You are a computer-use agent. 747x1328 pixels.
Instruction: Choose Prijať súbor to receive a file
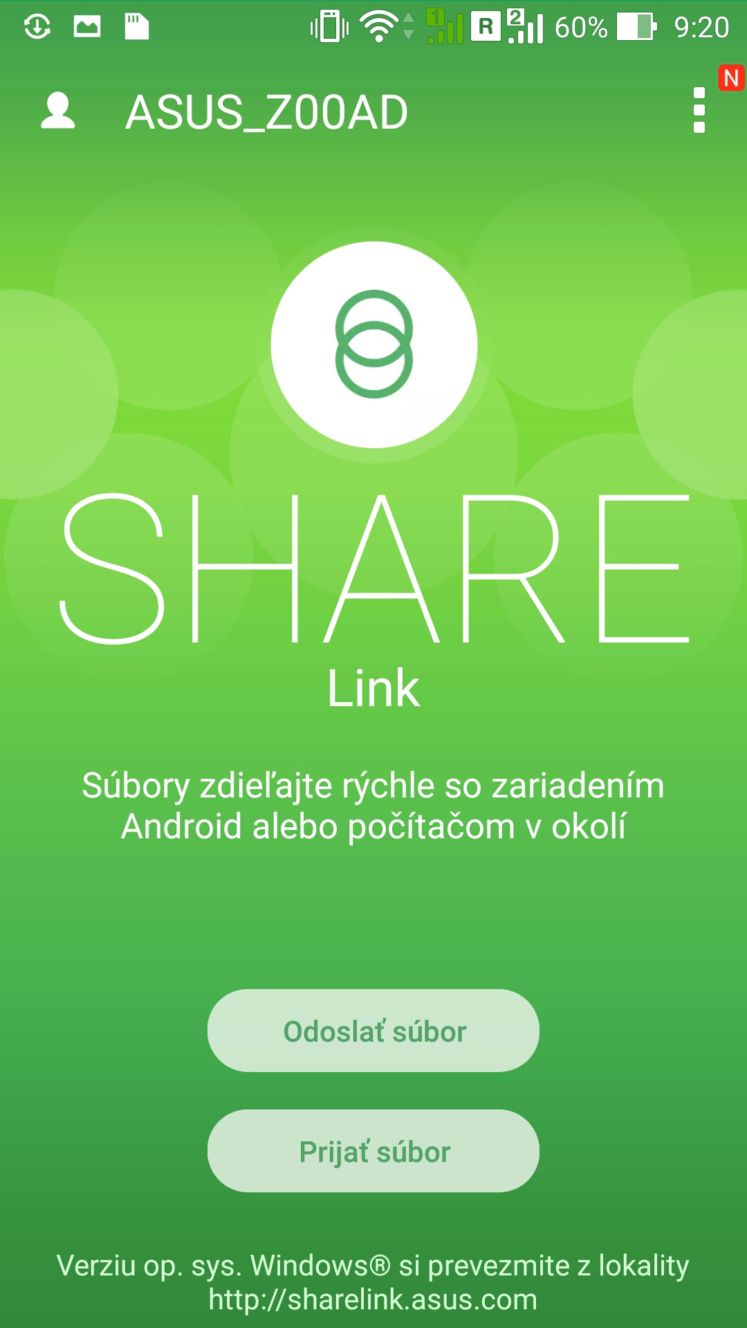[x=373, y=1151]
